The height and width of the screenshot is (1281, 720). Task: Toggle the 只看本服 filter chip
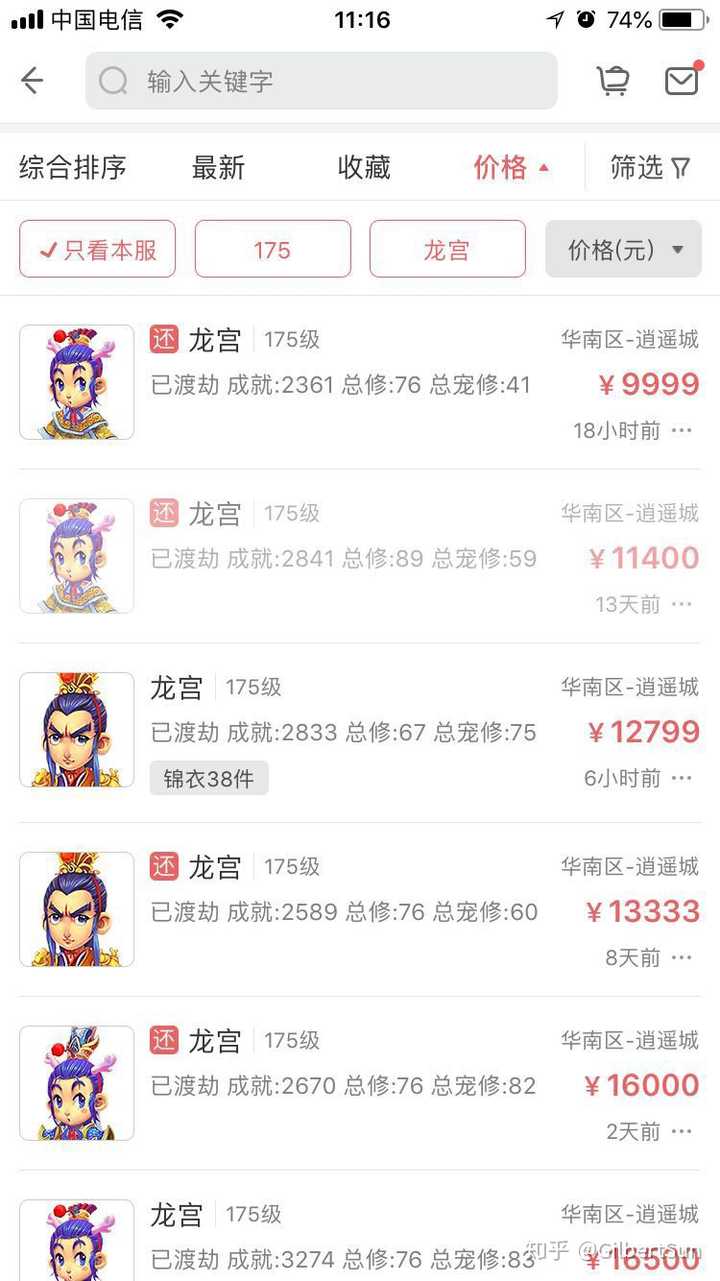pos(97,249)
